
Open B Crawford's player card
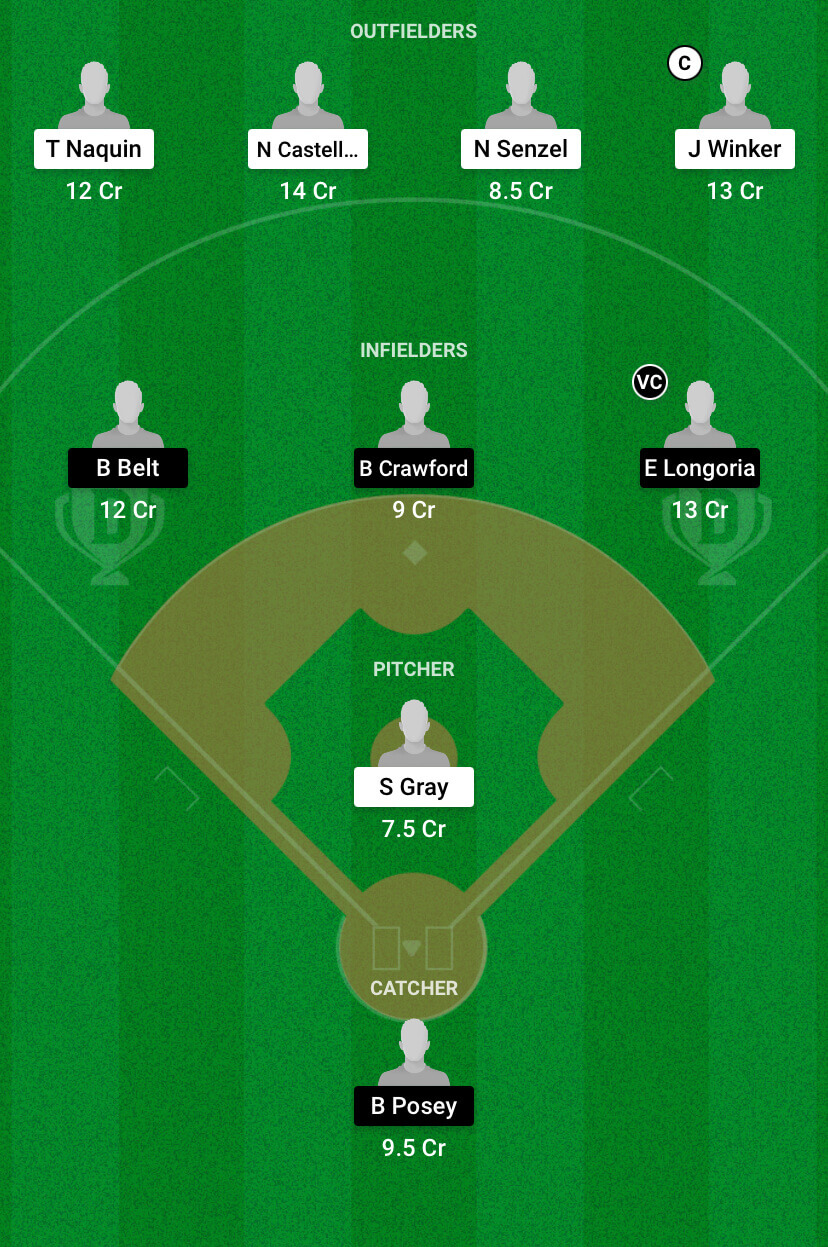pyautogui.click(x=413, y=468)
